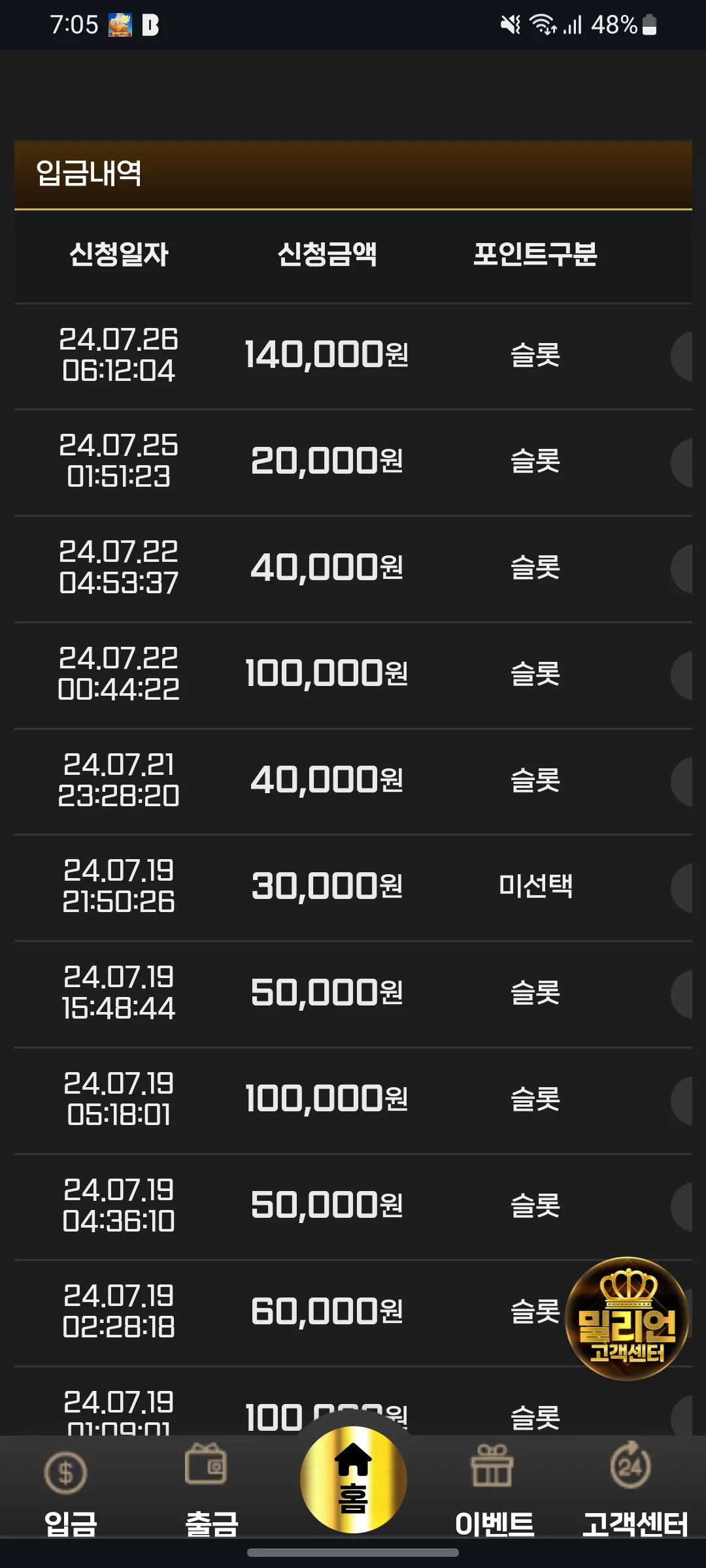Go to the 홈 home button

pos(353,1480)
